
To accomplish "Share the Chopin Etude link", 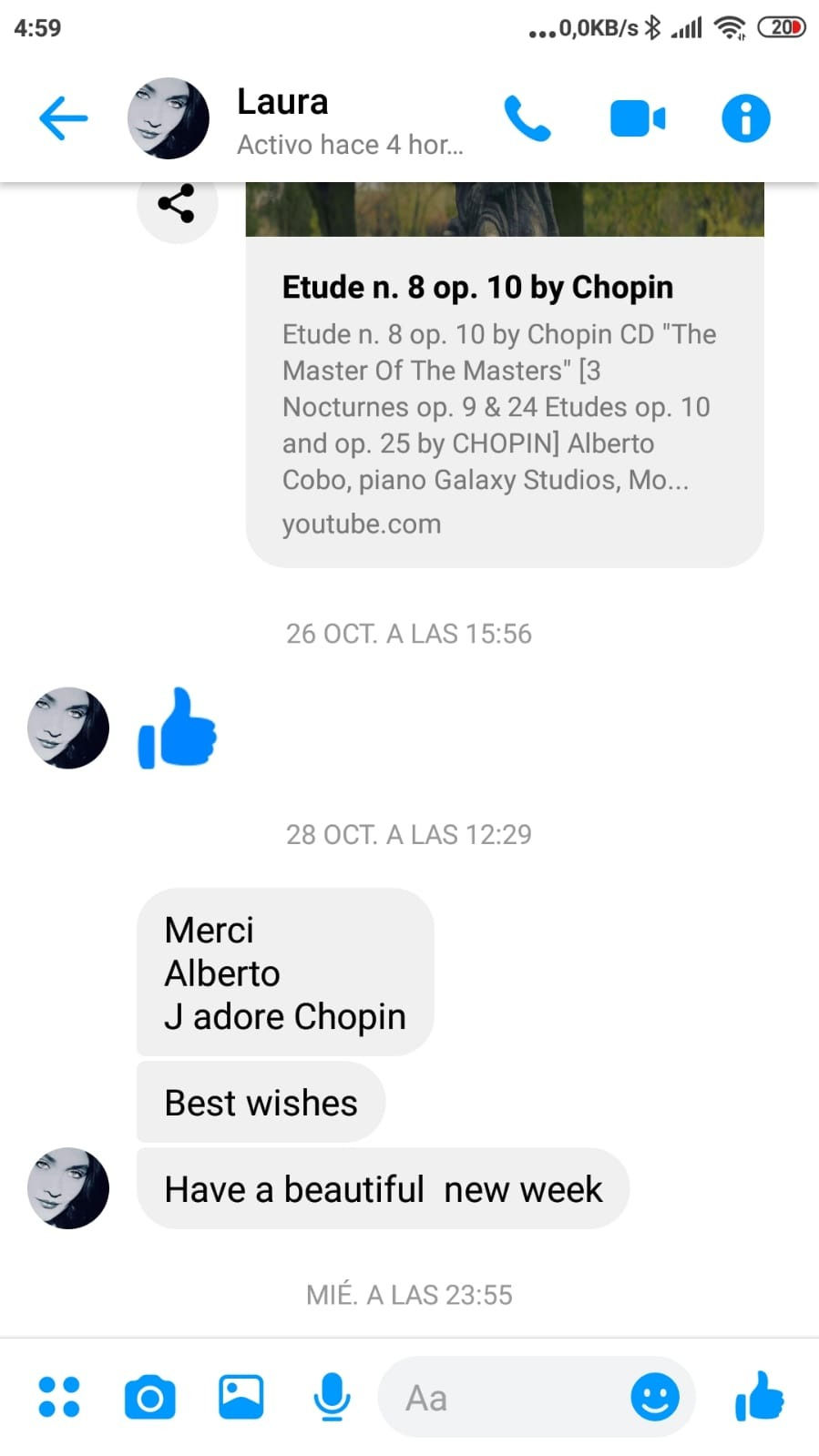I will click(176, 203).
